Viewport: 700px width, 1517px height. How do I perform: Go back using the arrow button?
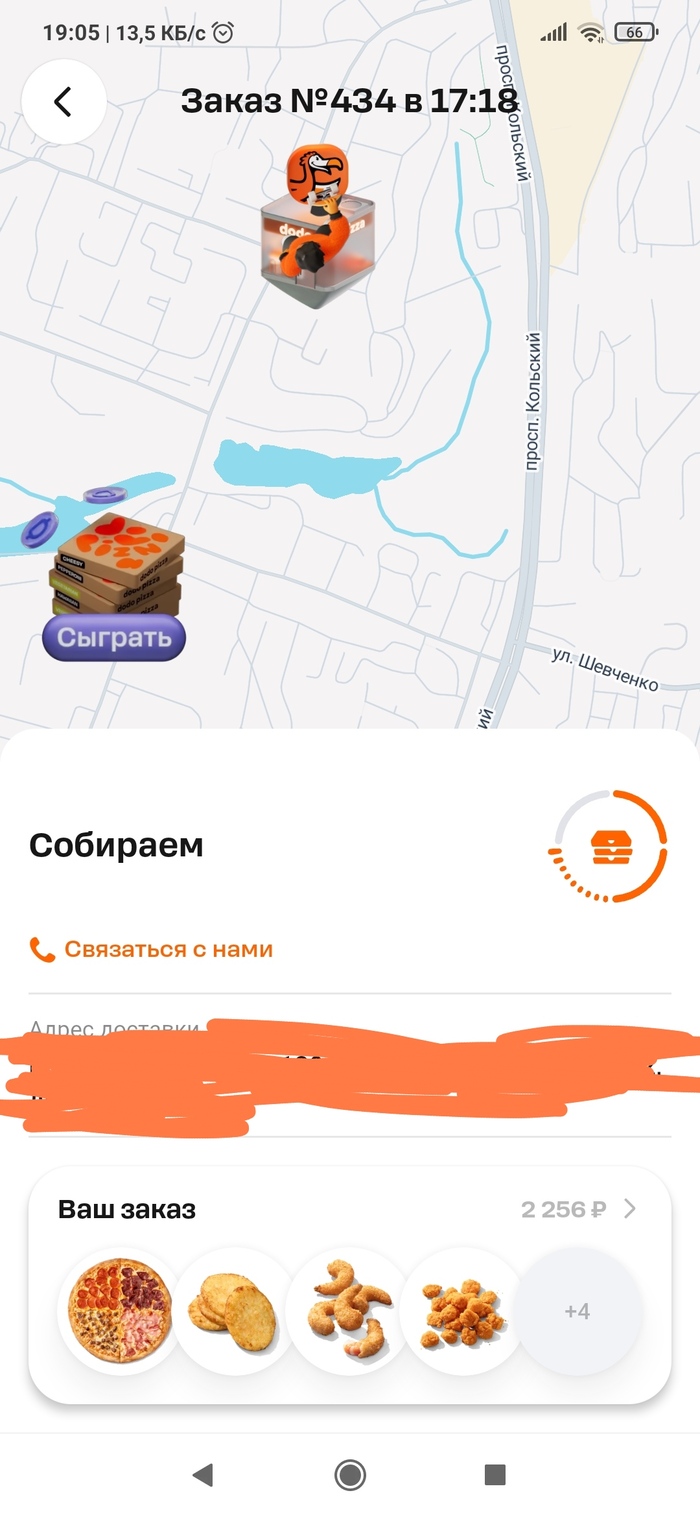tap(64, 102)
